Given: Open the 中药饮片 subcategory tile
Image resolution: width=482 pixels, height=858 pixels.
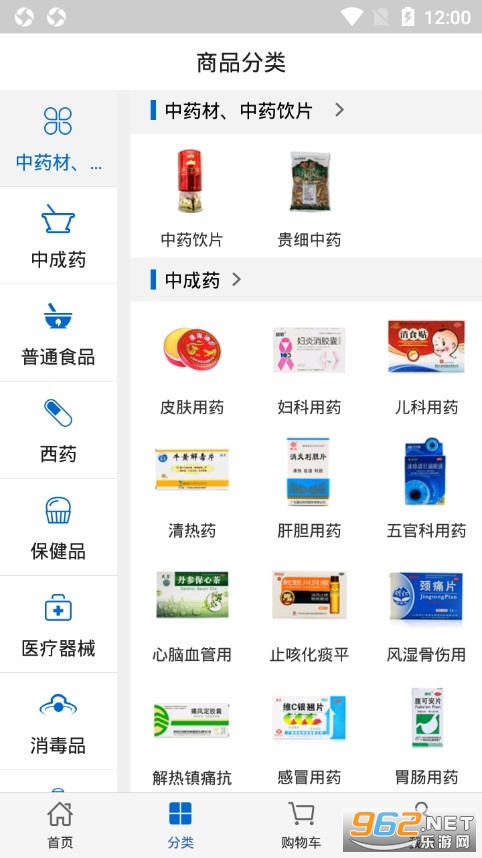Looking at the screenshot, I should [191, 197].
